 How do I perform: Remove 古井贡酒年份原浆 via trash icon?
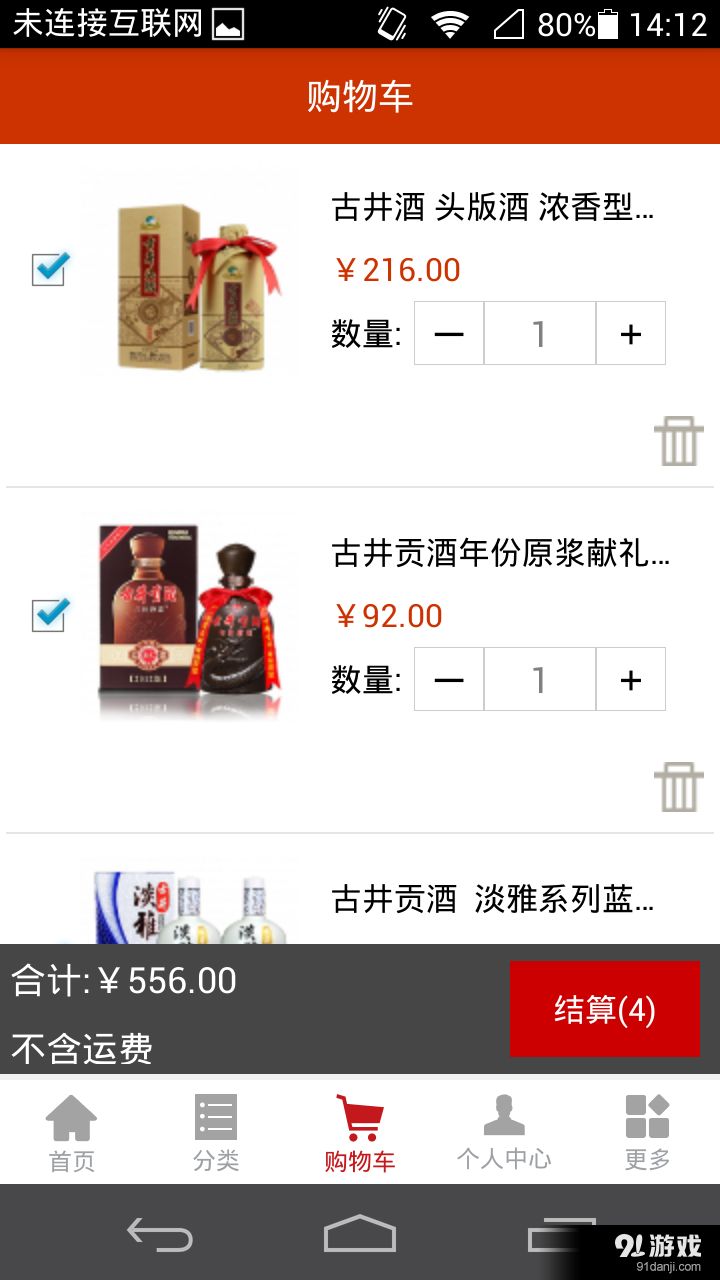[679, 786]
